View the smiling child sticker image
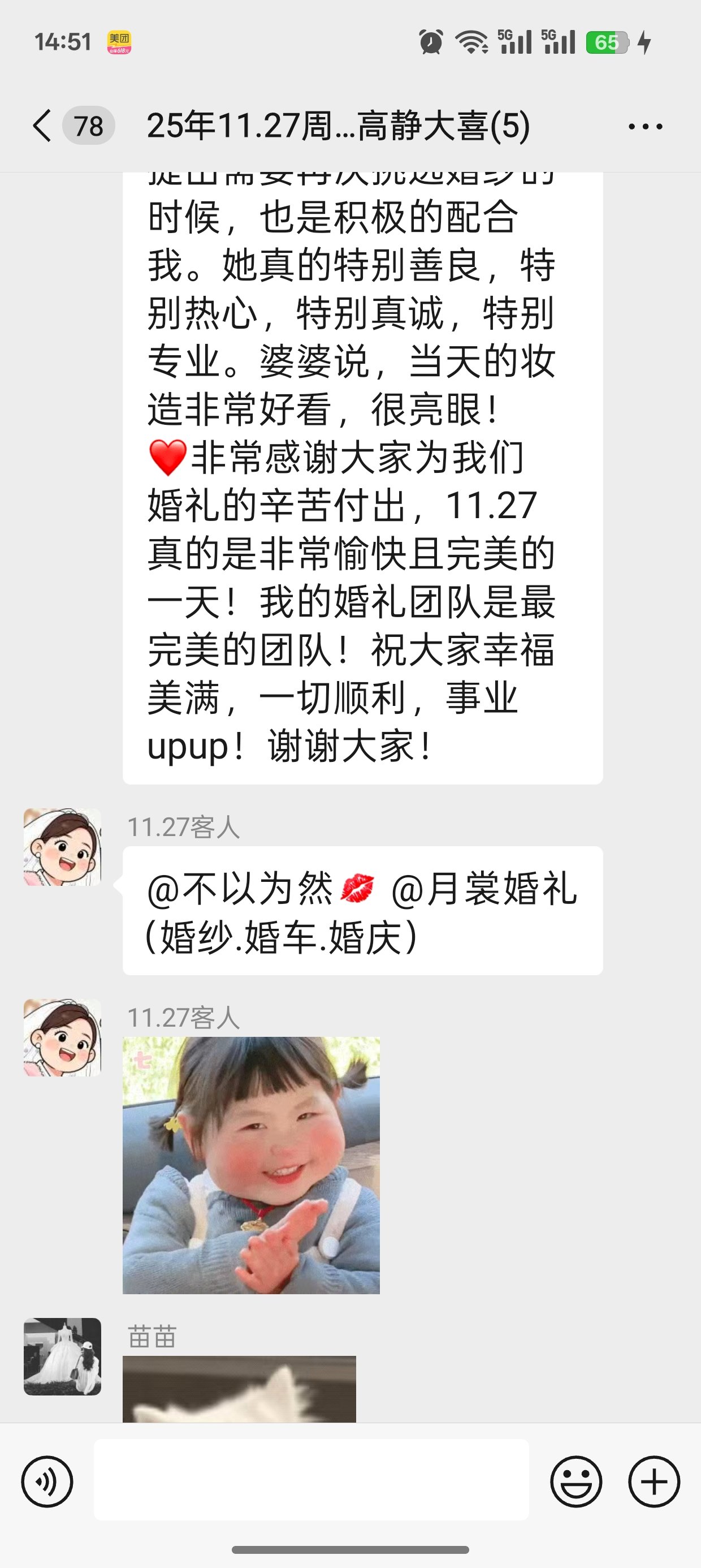This screenshot has width=701, height=1568. [x=250, y=1165]
